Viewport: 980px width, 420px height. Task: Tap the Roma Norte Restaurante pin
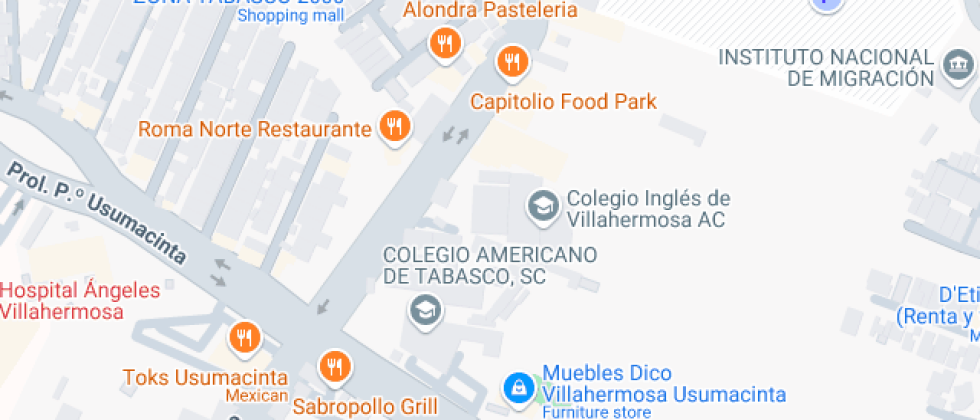(x=395, y=126)
